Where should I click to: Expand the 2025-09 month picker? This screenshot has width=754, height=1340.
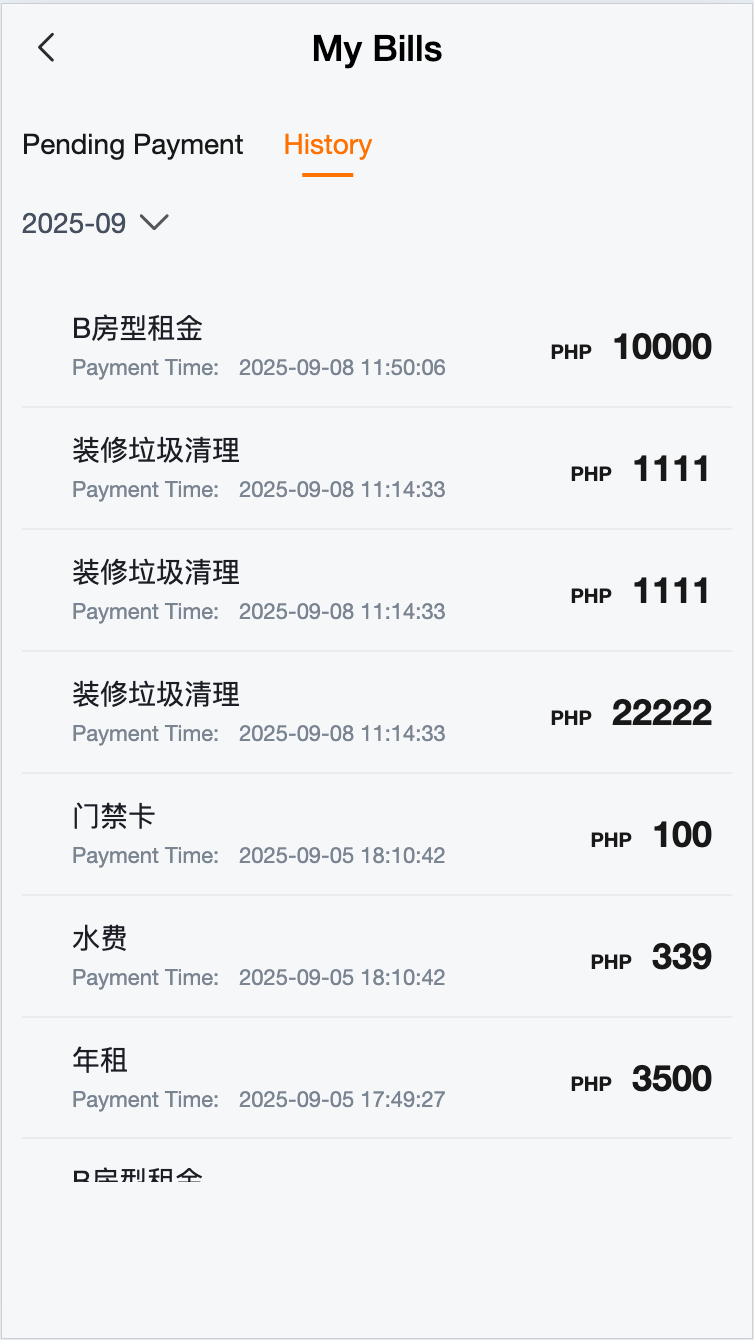(95, 223)
